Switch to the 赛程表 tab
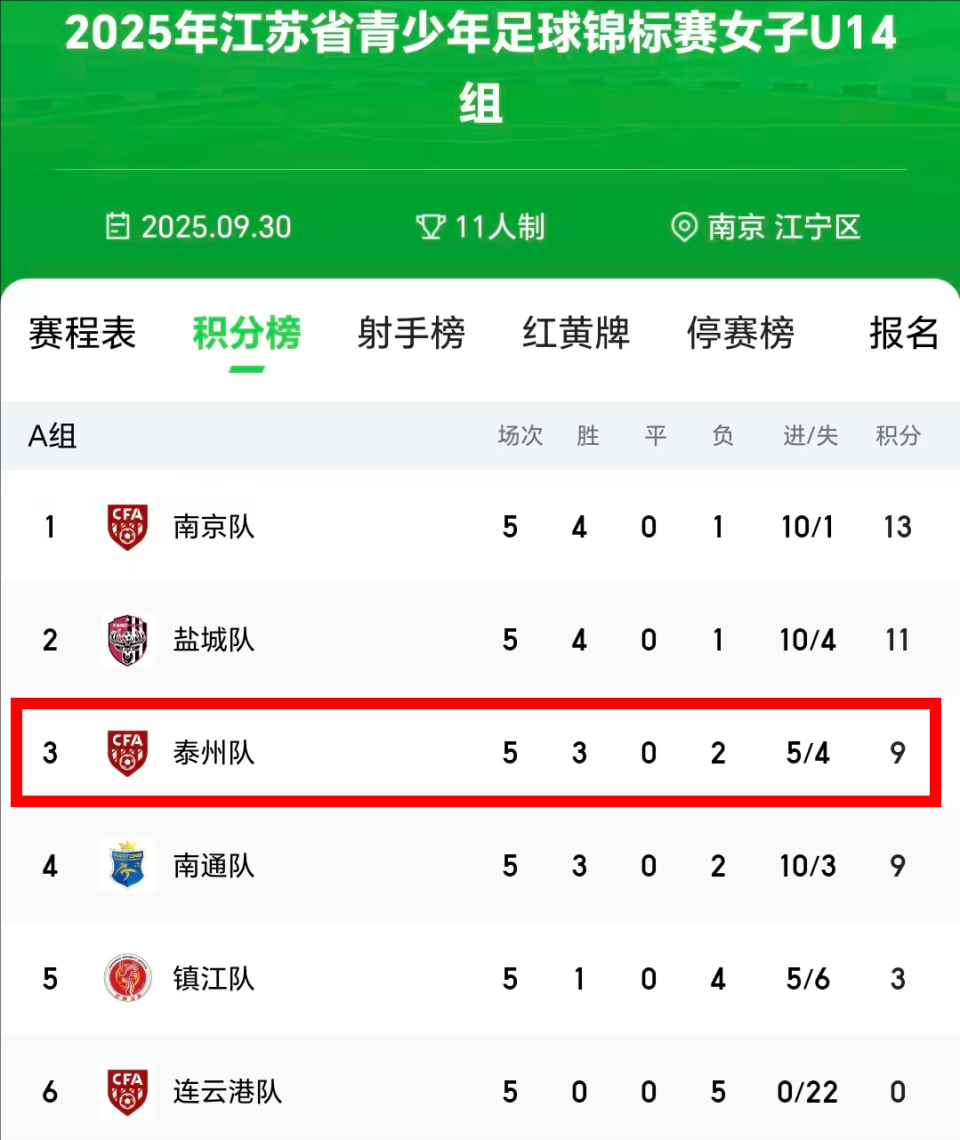This screenshot has width=960, height=1140. pos(82,333)
